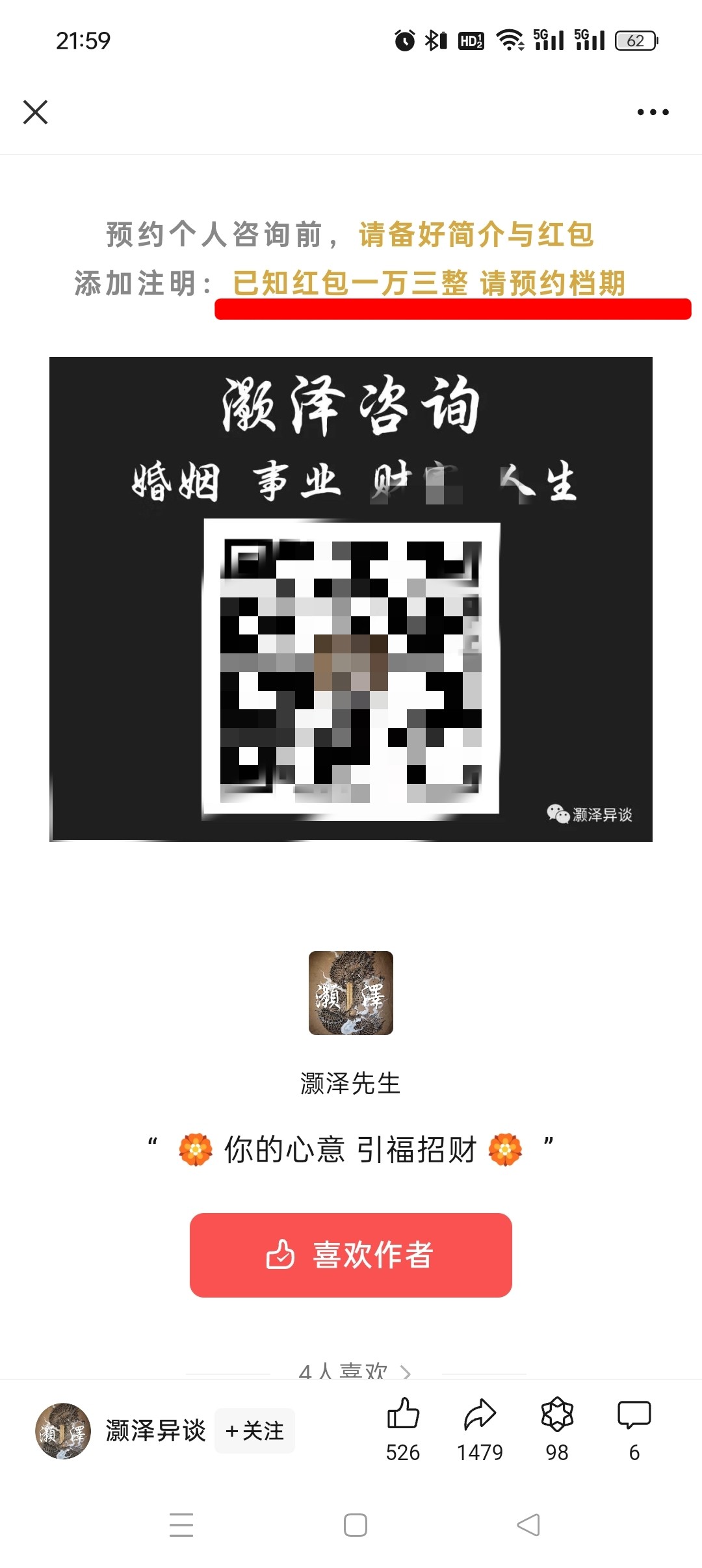Open the three-dot overflow menu
Image resolution: width=702 pixels, height=1568 pixels.
pyautogui.click(x=653, y=112)
